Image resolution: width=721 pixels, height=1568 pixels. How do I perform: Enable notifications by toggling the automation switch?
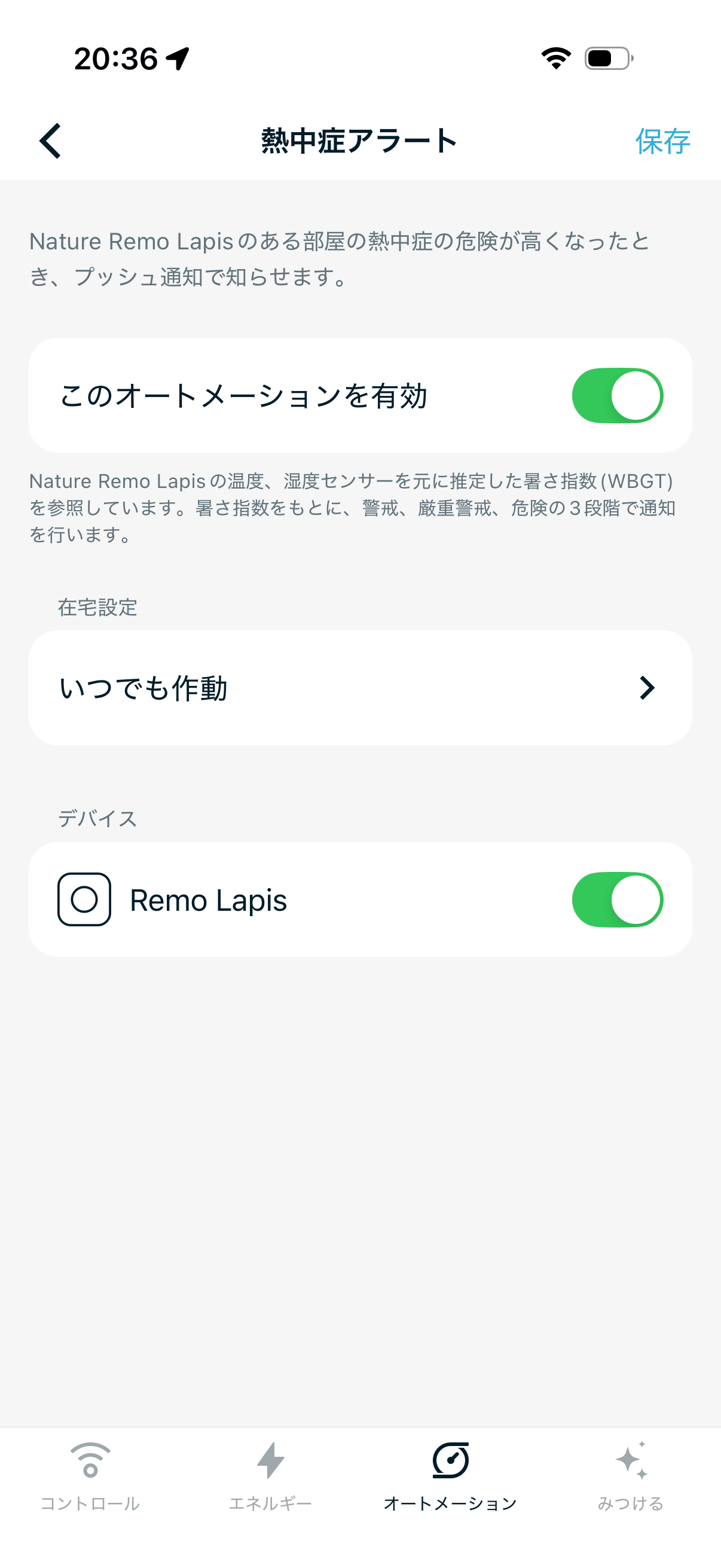click(617, 395)
